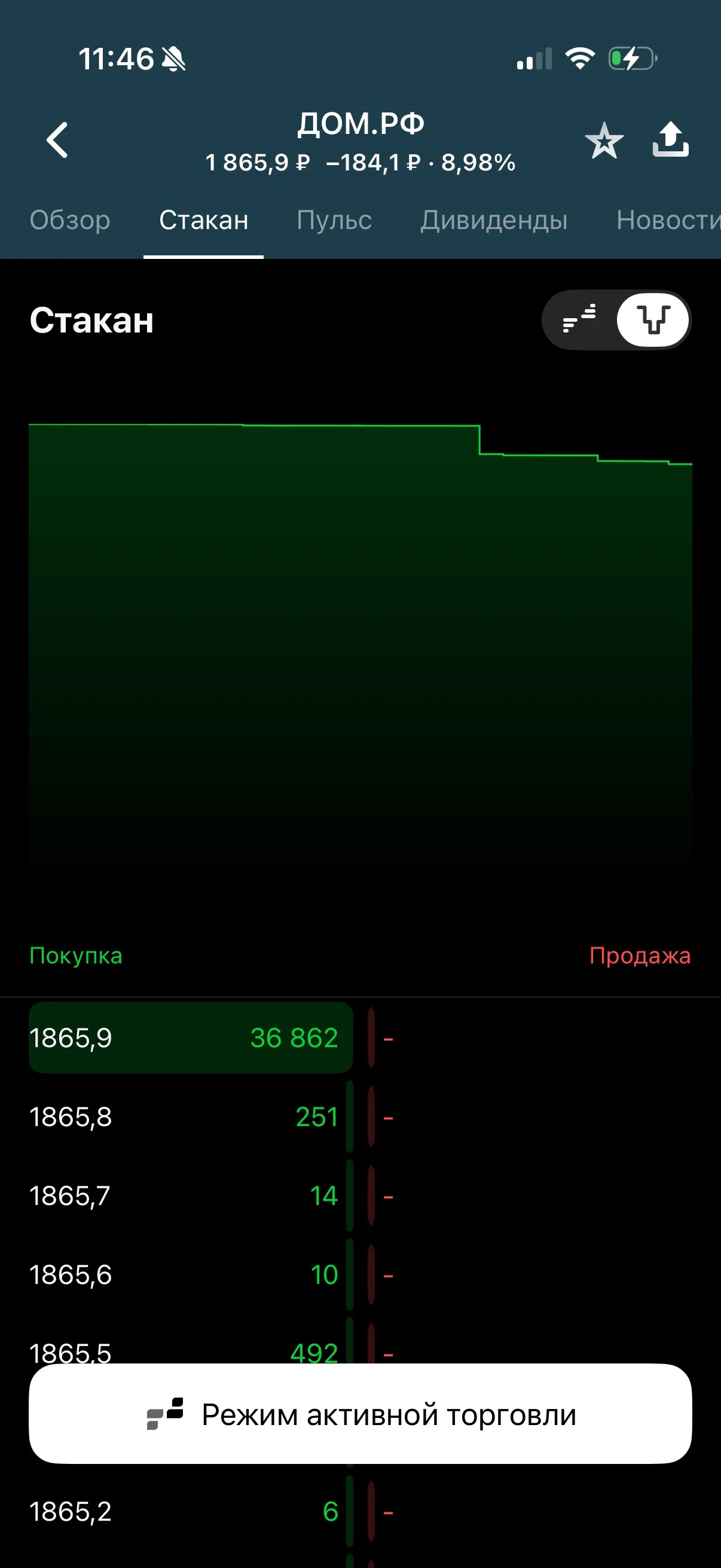Tap Режим активной торговли button
This screenshot has height=1568, width=721.
click(x=360, y=1415)
